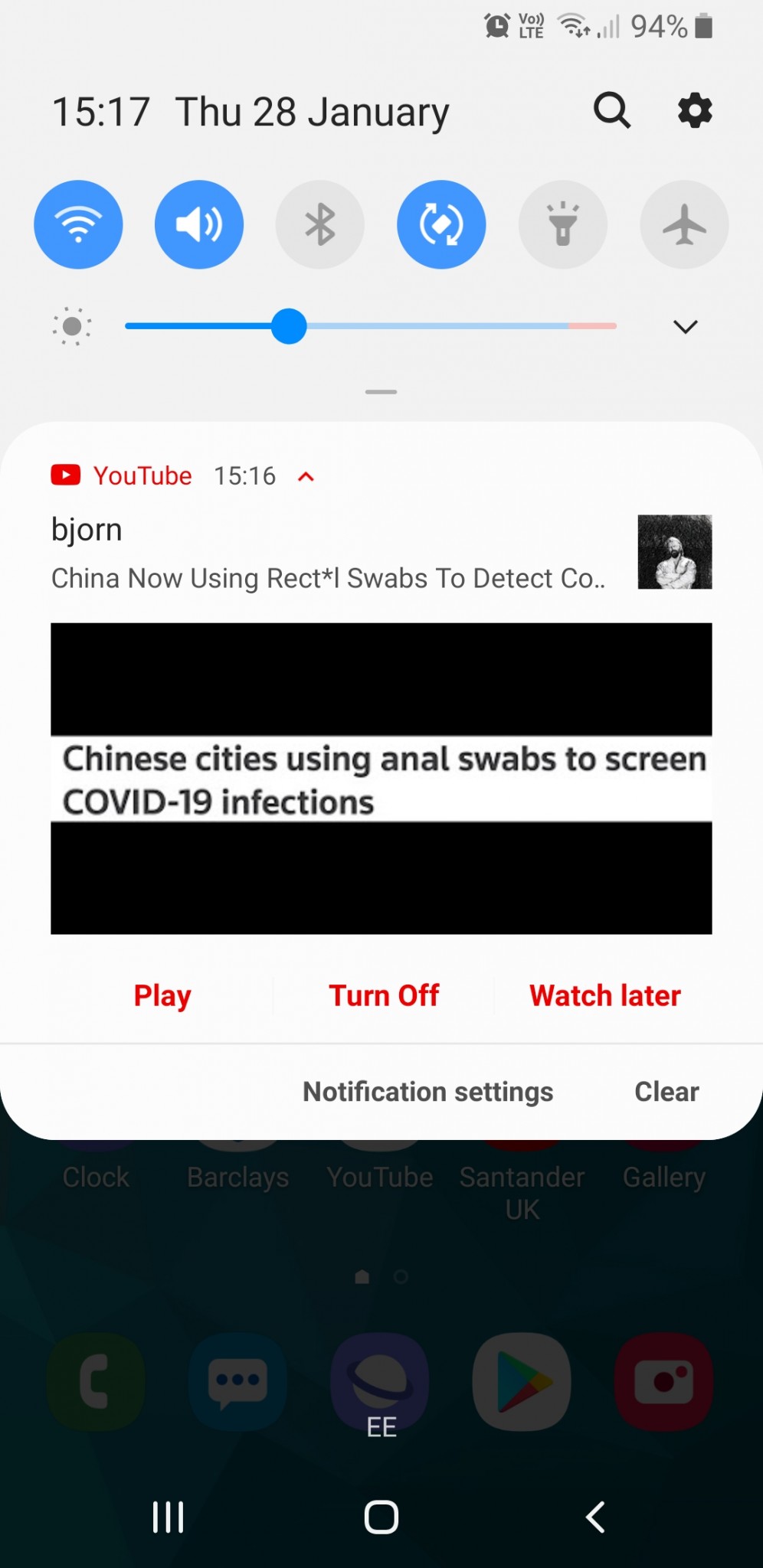
Task: Turn off Wi-Fi quick toggle
Action: (78, 224)
